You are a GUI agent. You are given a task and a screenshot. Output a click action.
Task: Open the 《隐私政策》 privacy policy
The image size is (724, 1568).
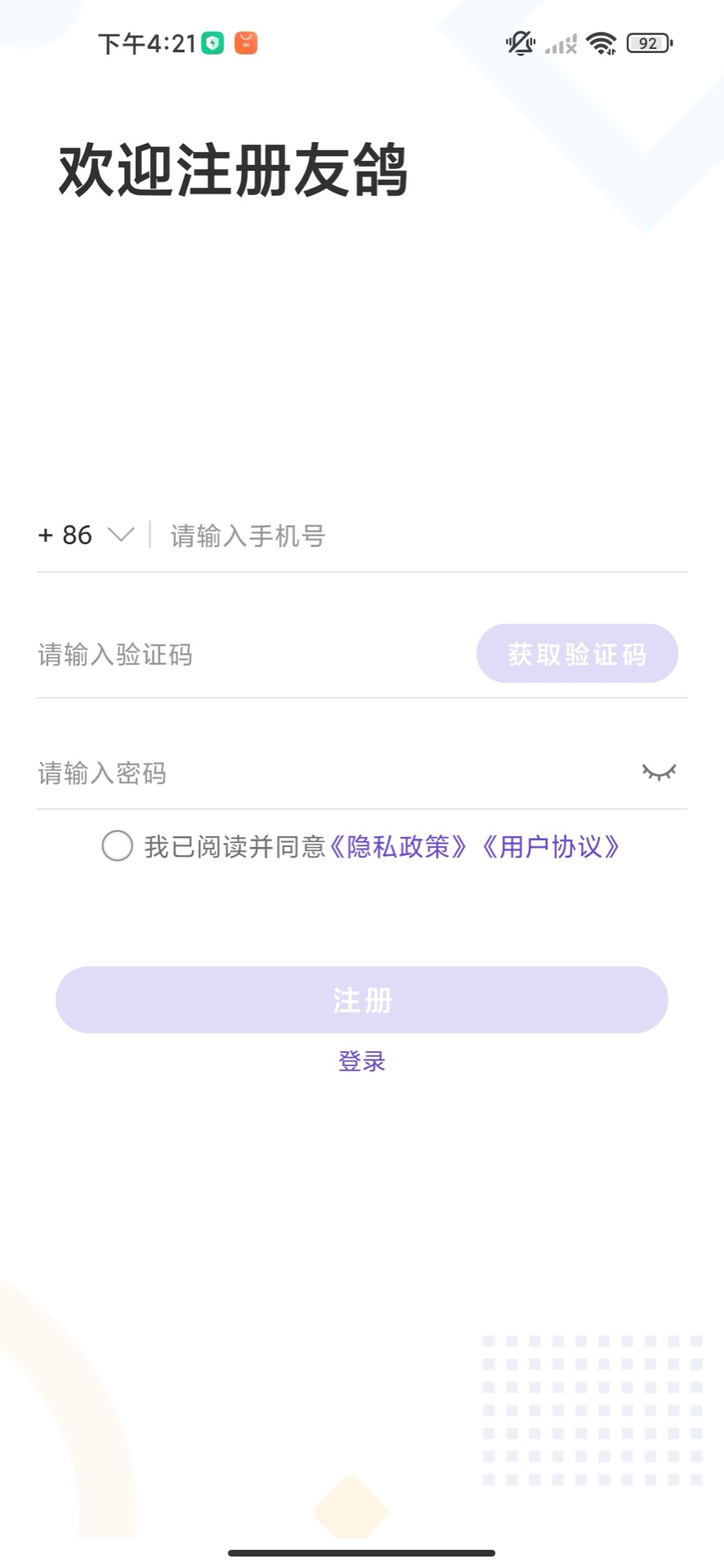point(400,848)
